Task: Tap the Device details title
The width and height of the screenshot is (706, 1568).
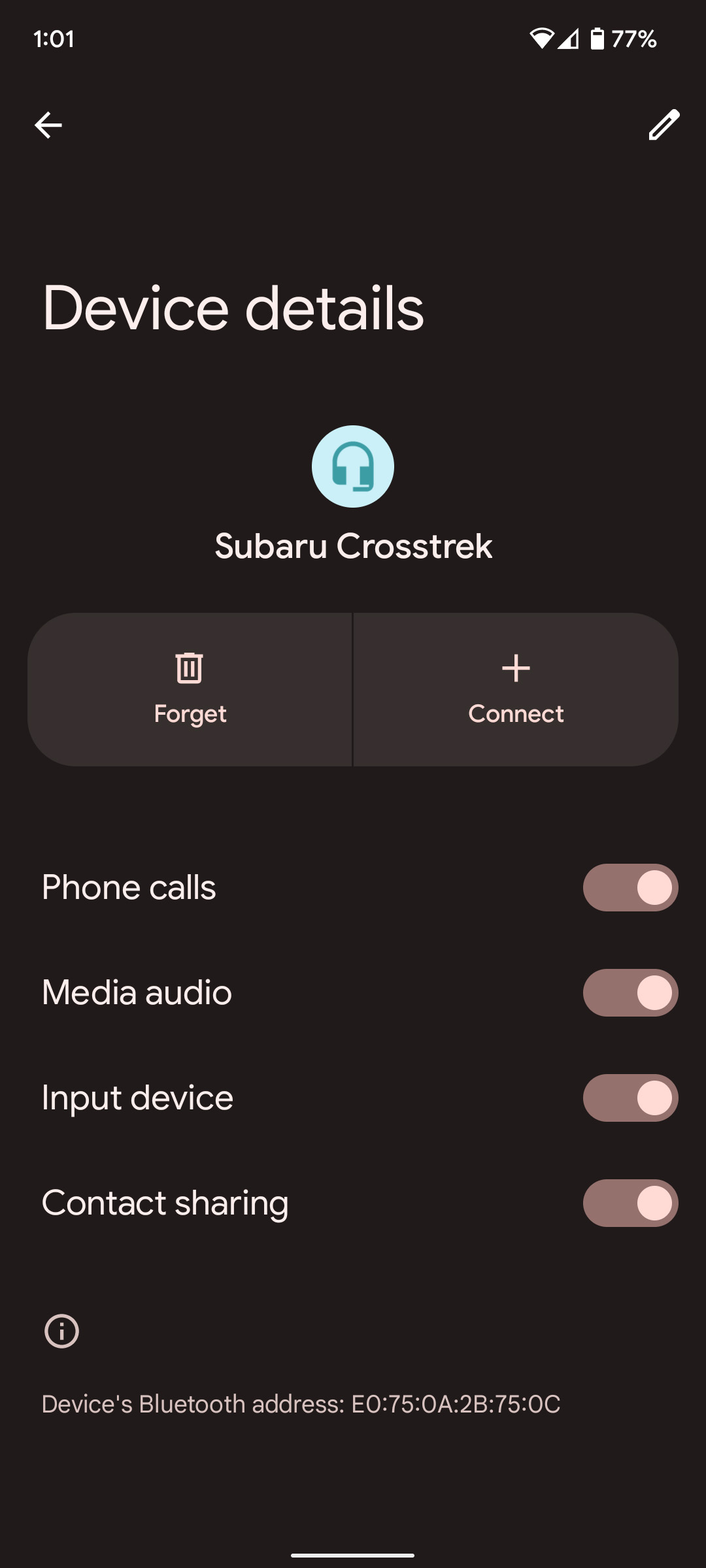Action: point(233,308)
